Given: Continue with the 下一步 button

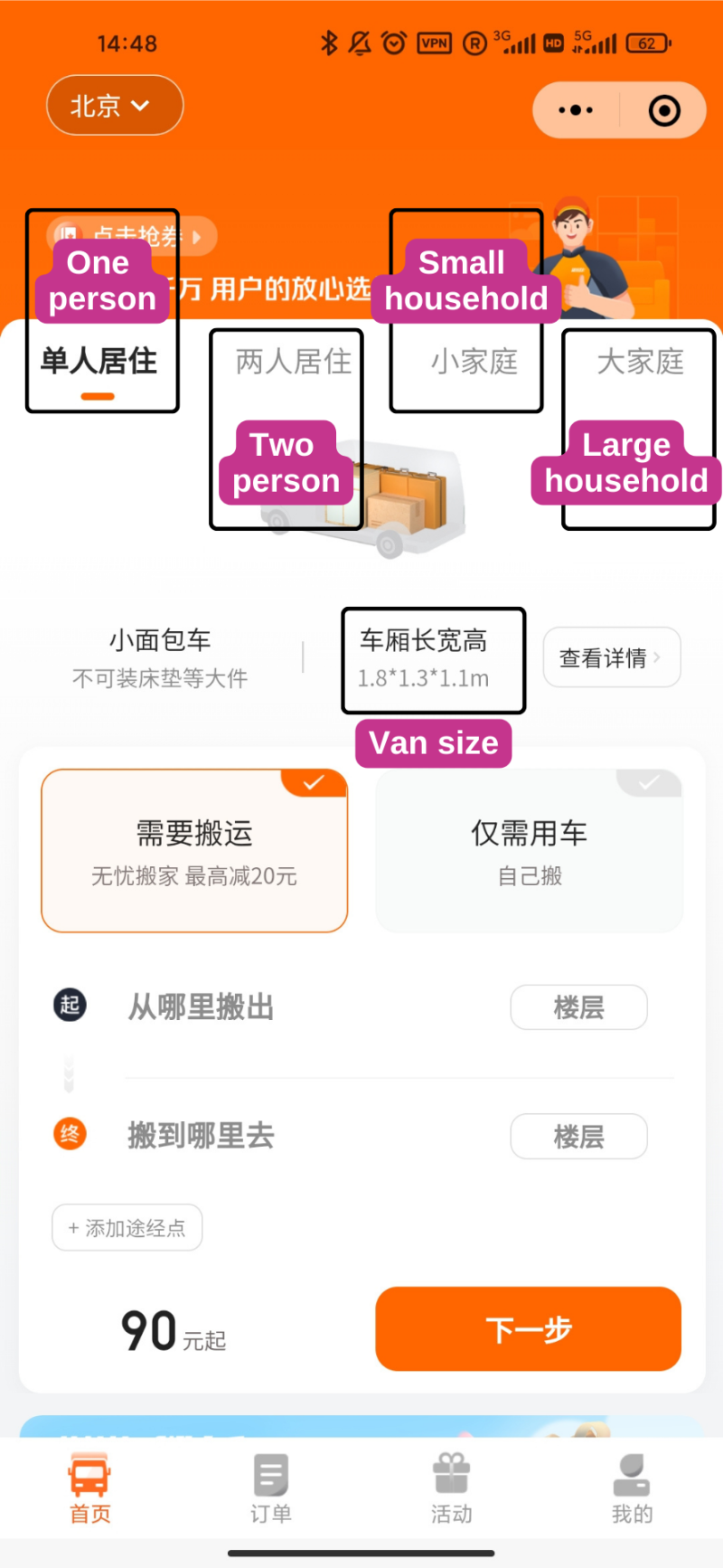Looking at the screenshot, I should point(528,1329).
